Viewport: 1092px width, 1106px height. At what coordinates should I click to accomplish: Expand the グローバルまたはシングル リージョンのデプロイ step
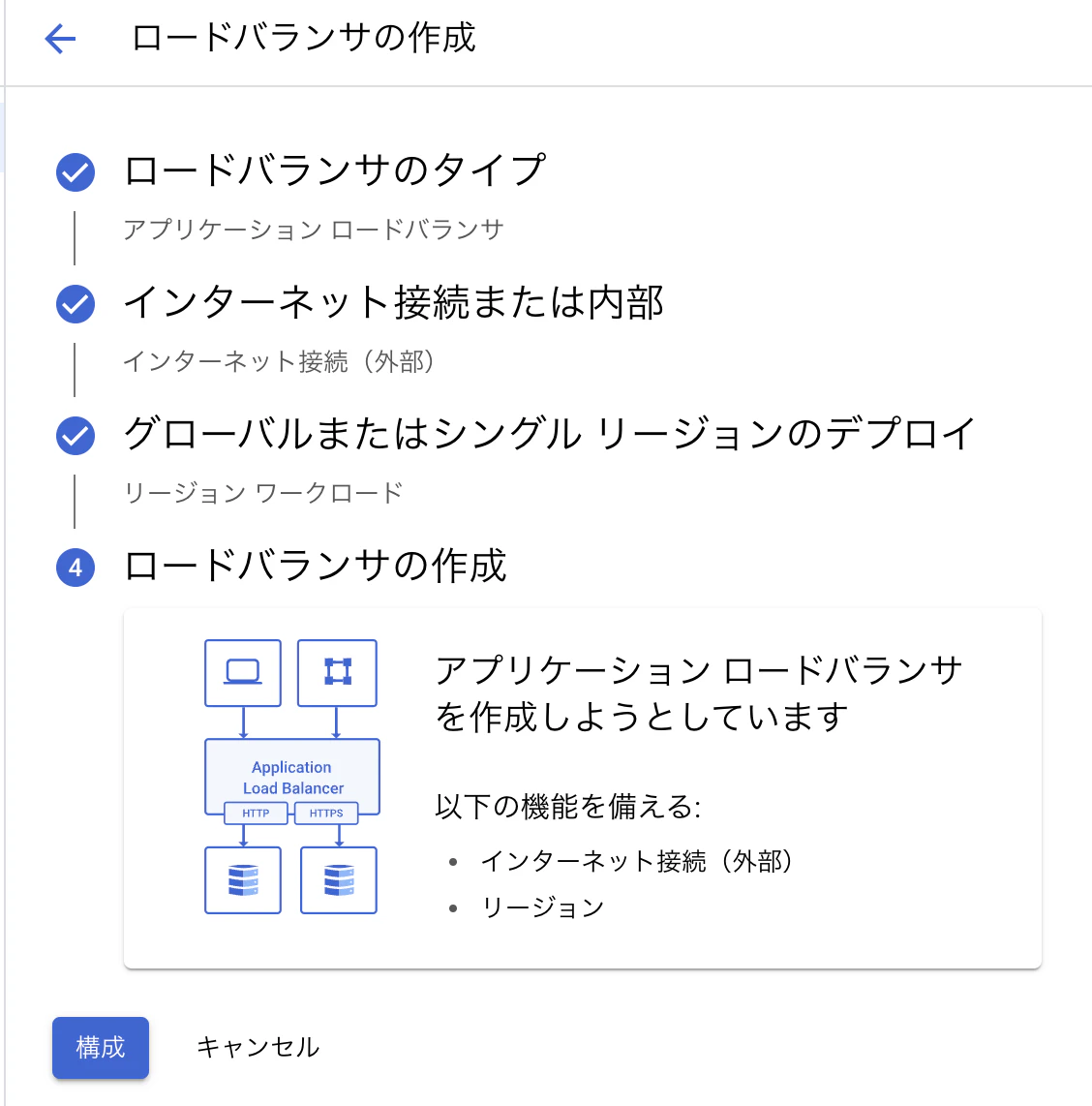(x=547, y=435)
